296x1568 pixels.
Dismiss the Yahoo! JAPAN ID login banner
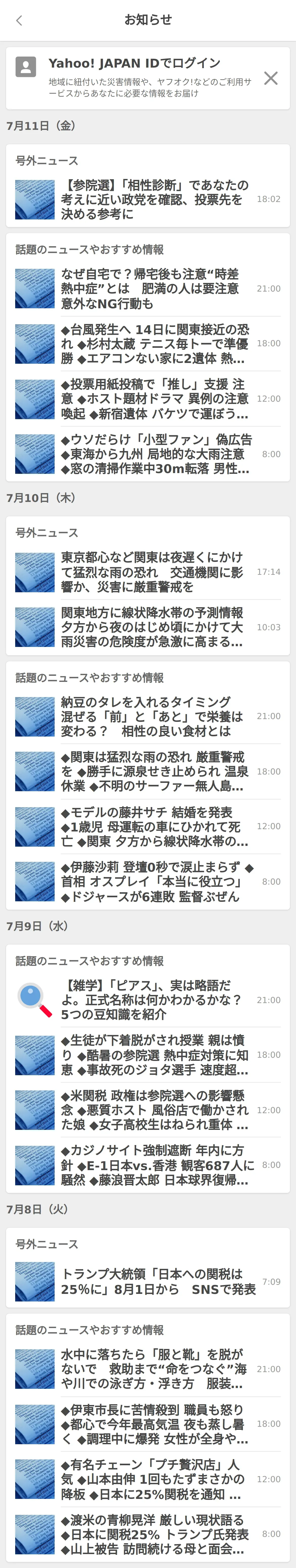click(270, 78)
